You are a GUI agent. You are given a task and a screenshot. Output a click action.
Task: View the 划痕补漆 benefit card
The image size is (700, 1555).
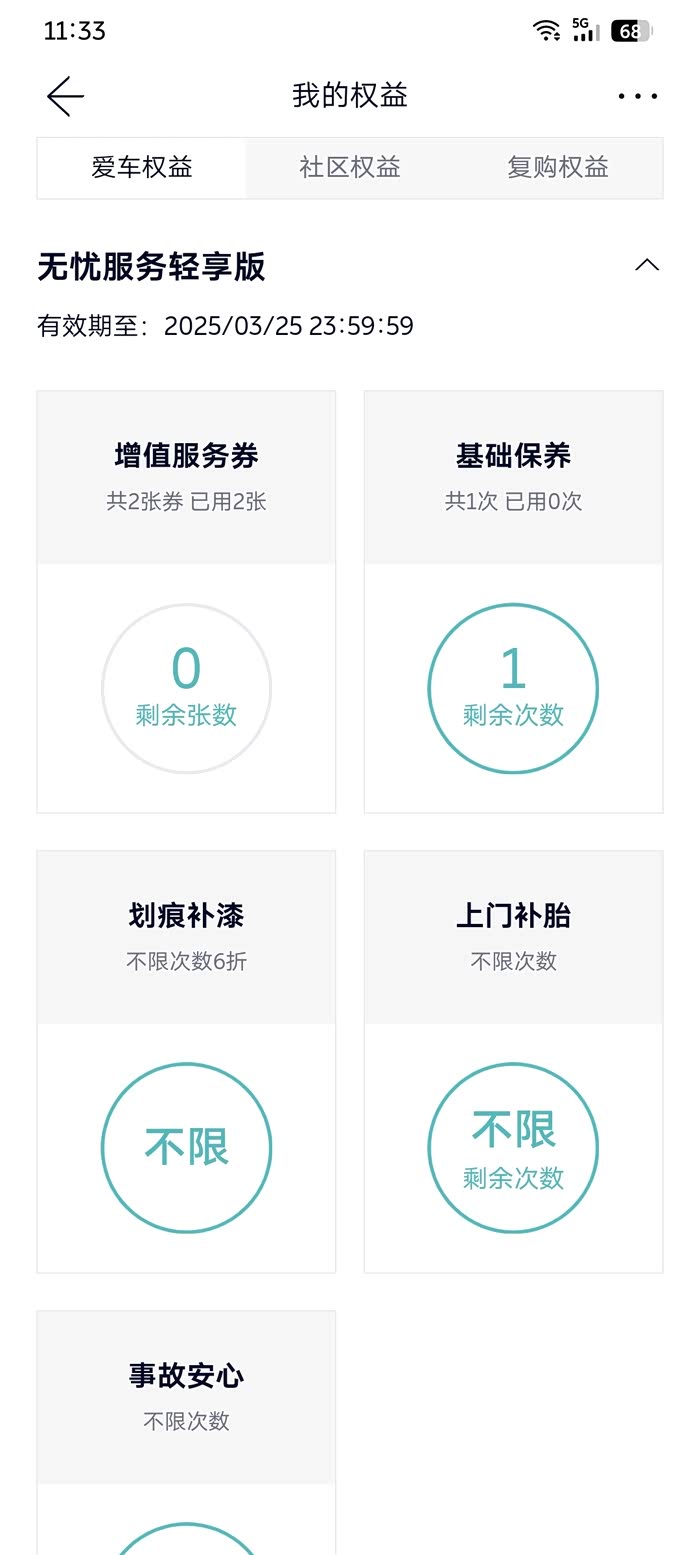[186, 1061]
